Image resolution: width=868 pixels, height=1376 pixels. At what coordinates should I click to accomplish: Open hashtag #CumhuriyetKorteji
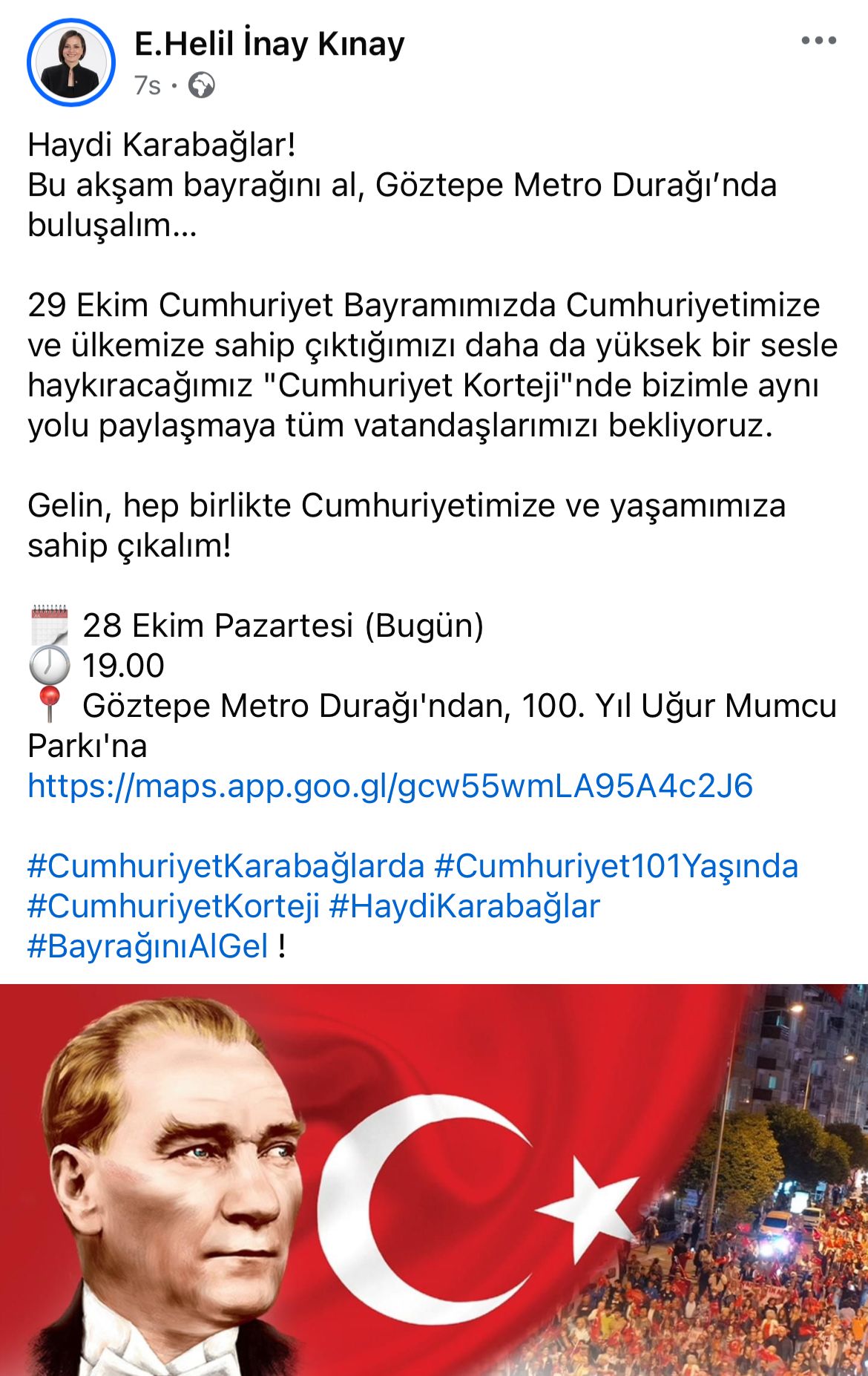[173, 906]
